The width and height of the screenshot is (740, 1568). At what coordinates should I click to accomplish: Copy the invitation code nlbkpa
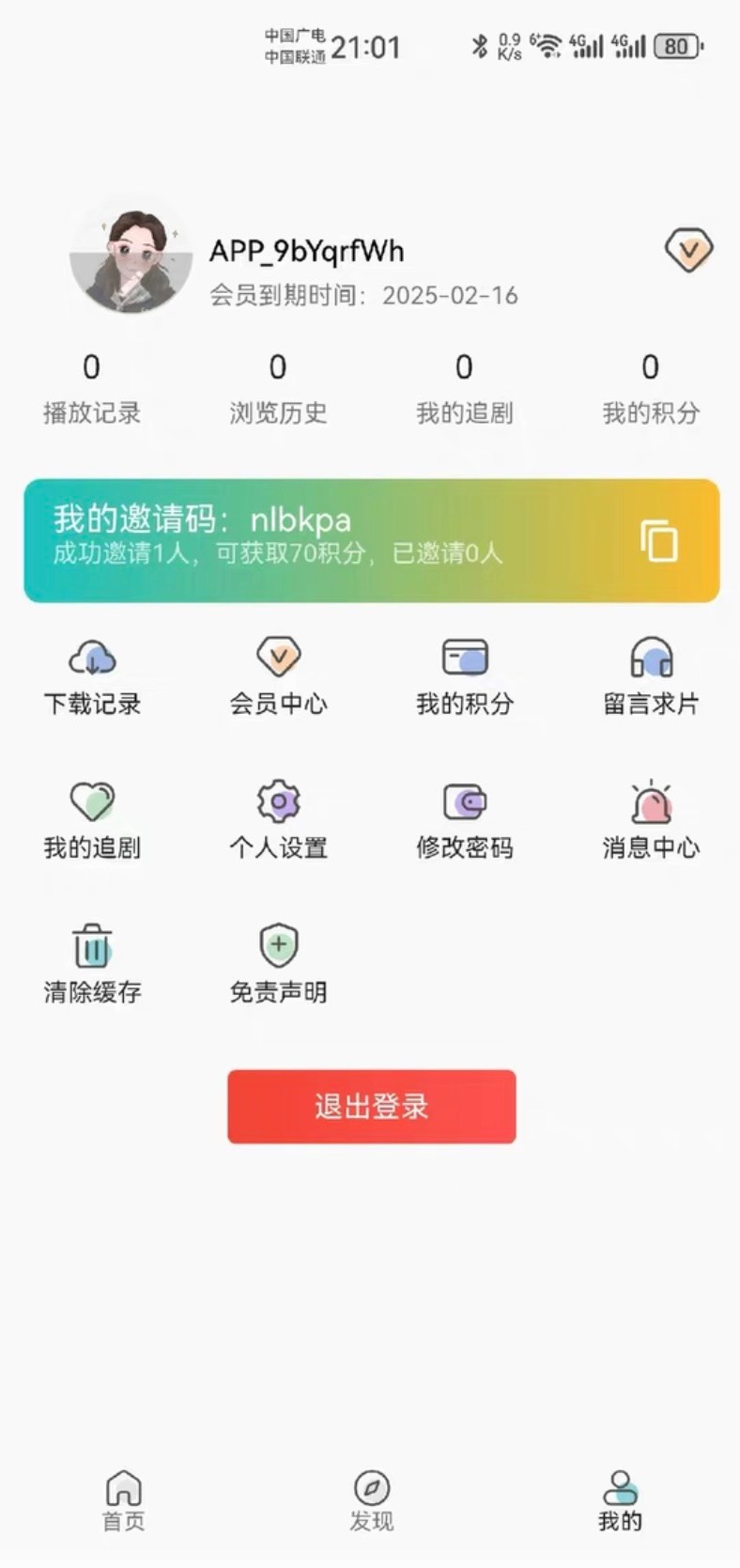pos(658,541)
